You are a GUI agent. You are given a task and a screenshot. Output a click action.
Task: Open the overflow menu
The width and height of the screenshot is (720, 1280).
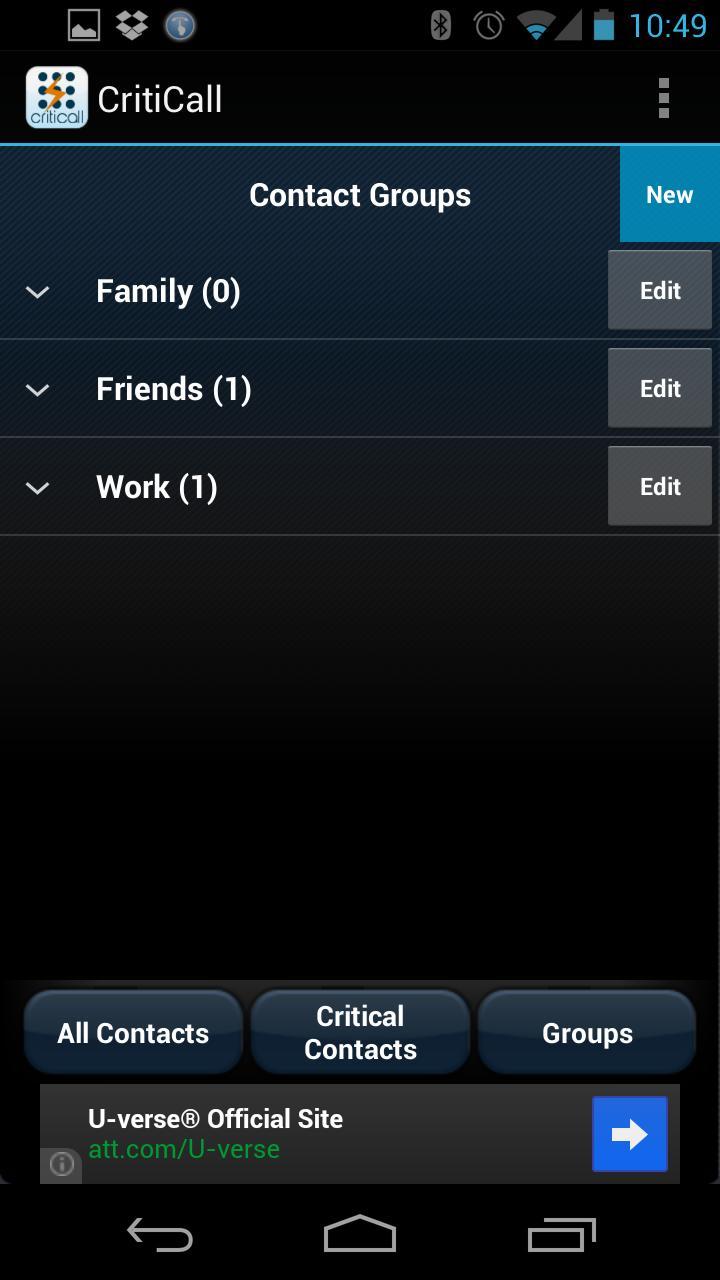(x=663, y=99)
